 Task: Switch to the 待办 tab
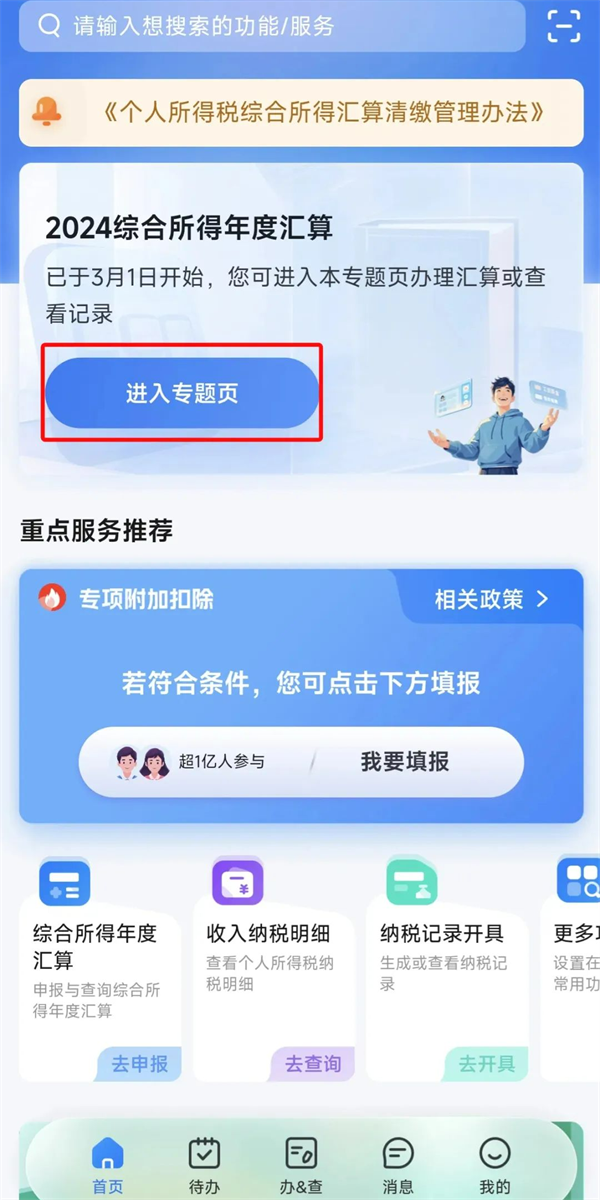coord(204,1166)
